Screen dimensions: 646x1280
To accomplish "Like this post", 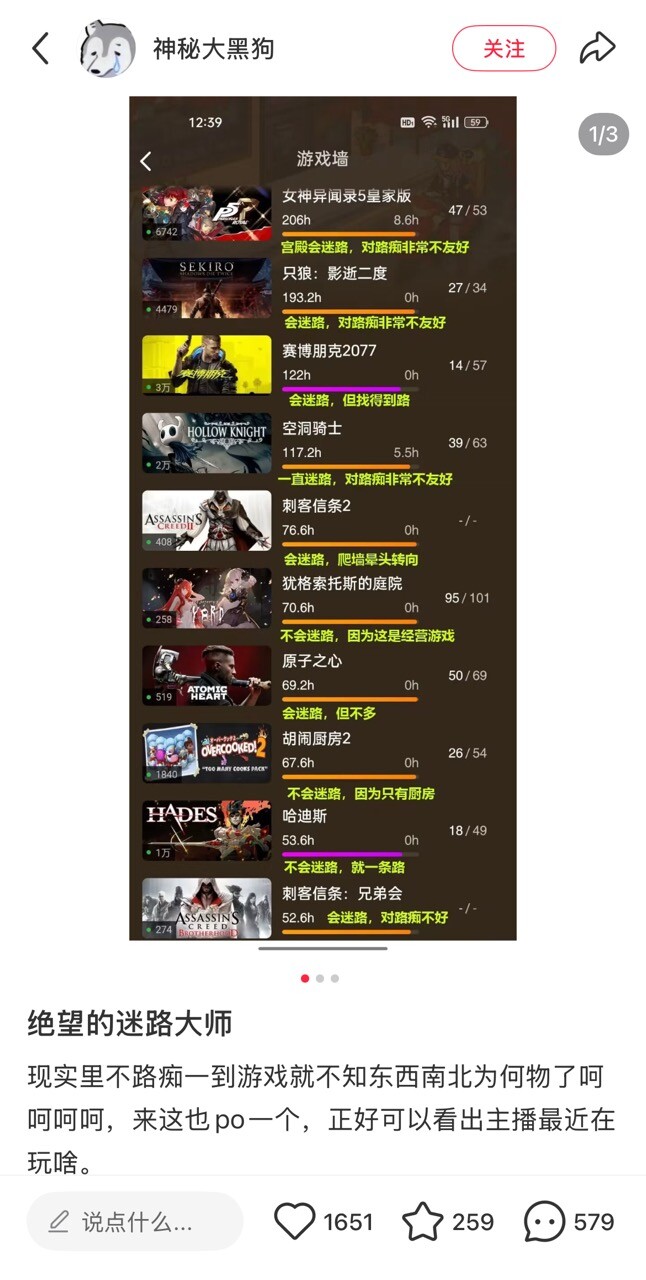I will click(x=295, y=1221).
